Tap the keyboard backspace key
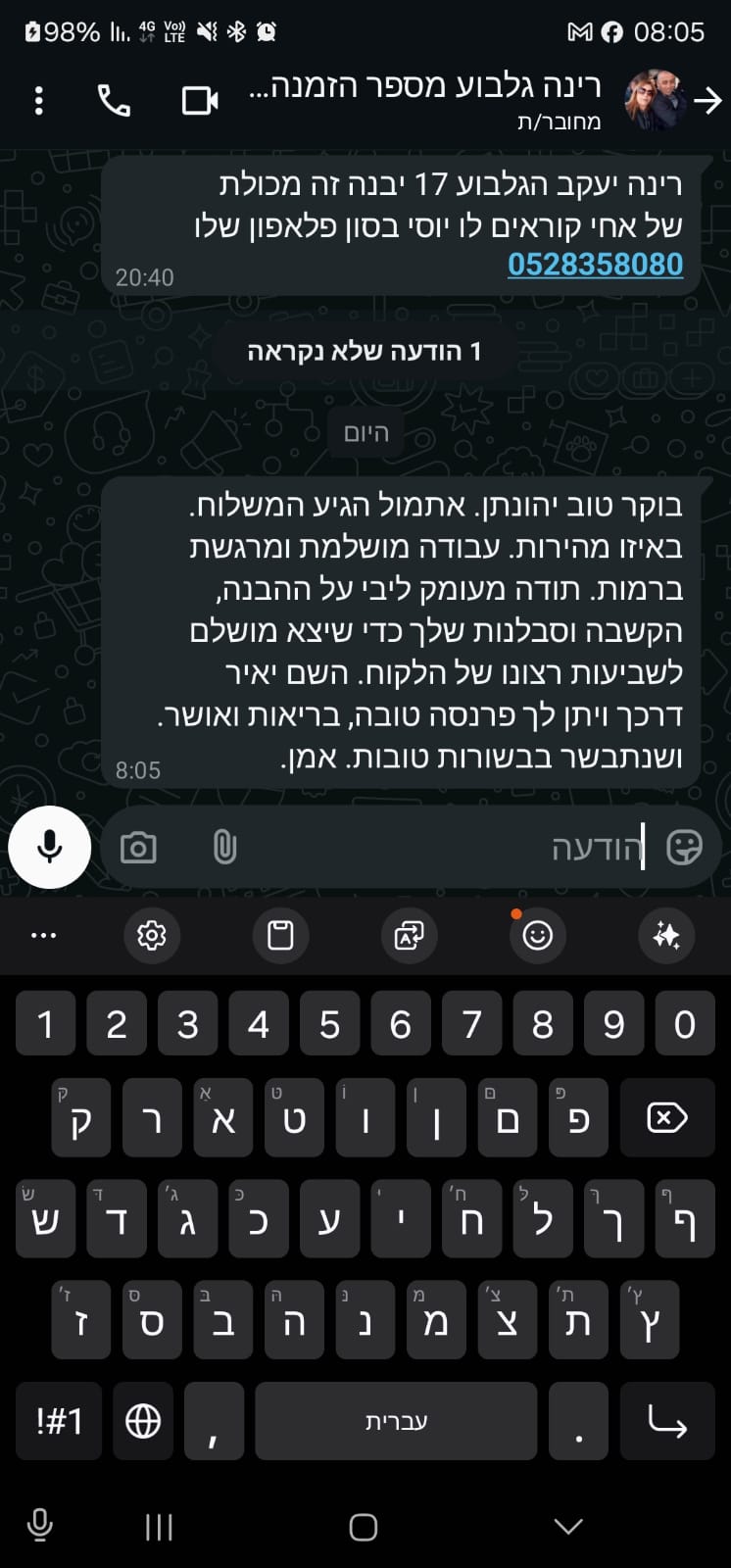This screenshot has height=1568, width=731. (667, 1117)
